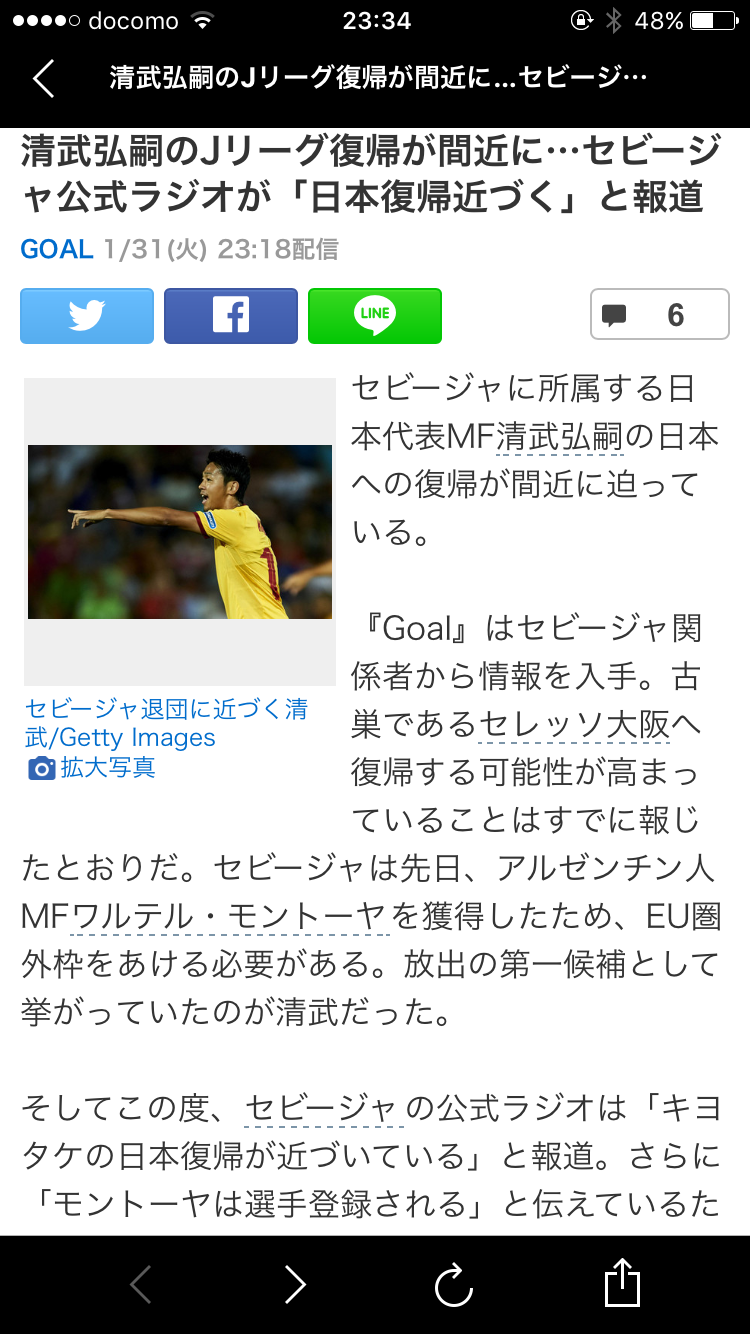The image size is (750, 1334).
Task: Reload the page
Action: [453, 1284]
